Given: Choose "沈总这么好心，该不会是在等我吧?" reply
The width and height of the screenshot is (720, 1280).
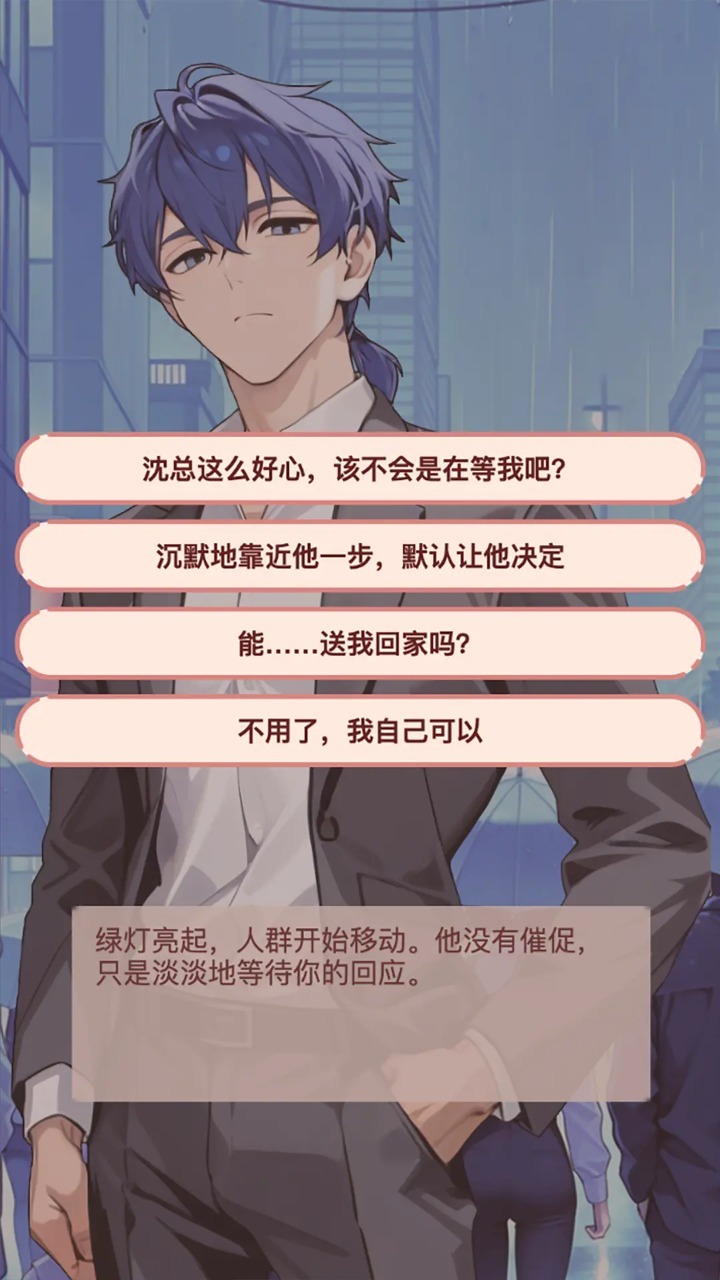Looking at the screenshot, I should [360, 468].
